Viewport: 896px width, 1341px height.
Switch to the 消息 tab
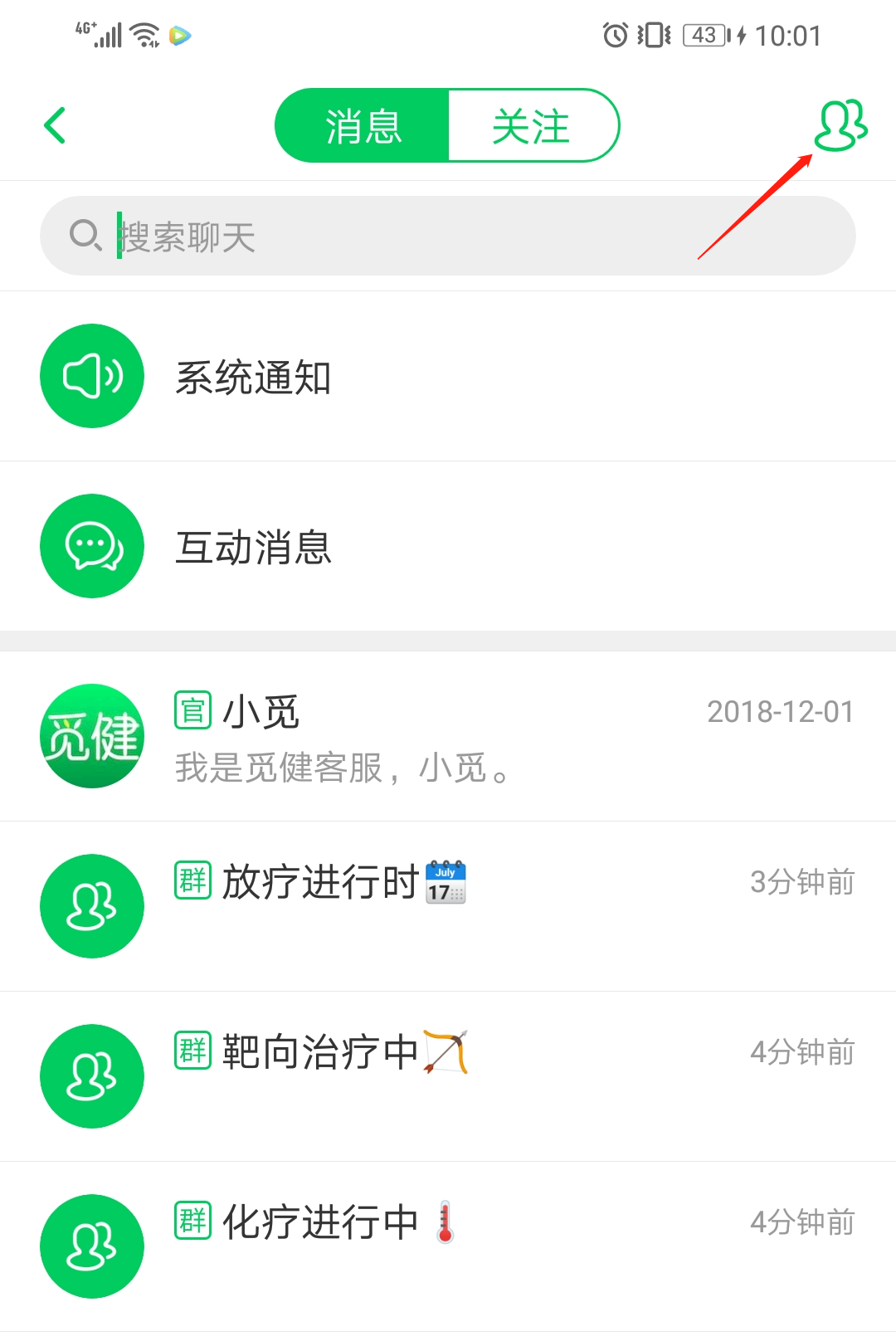363,125
